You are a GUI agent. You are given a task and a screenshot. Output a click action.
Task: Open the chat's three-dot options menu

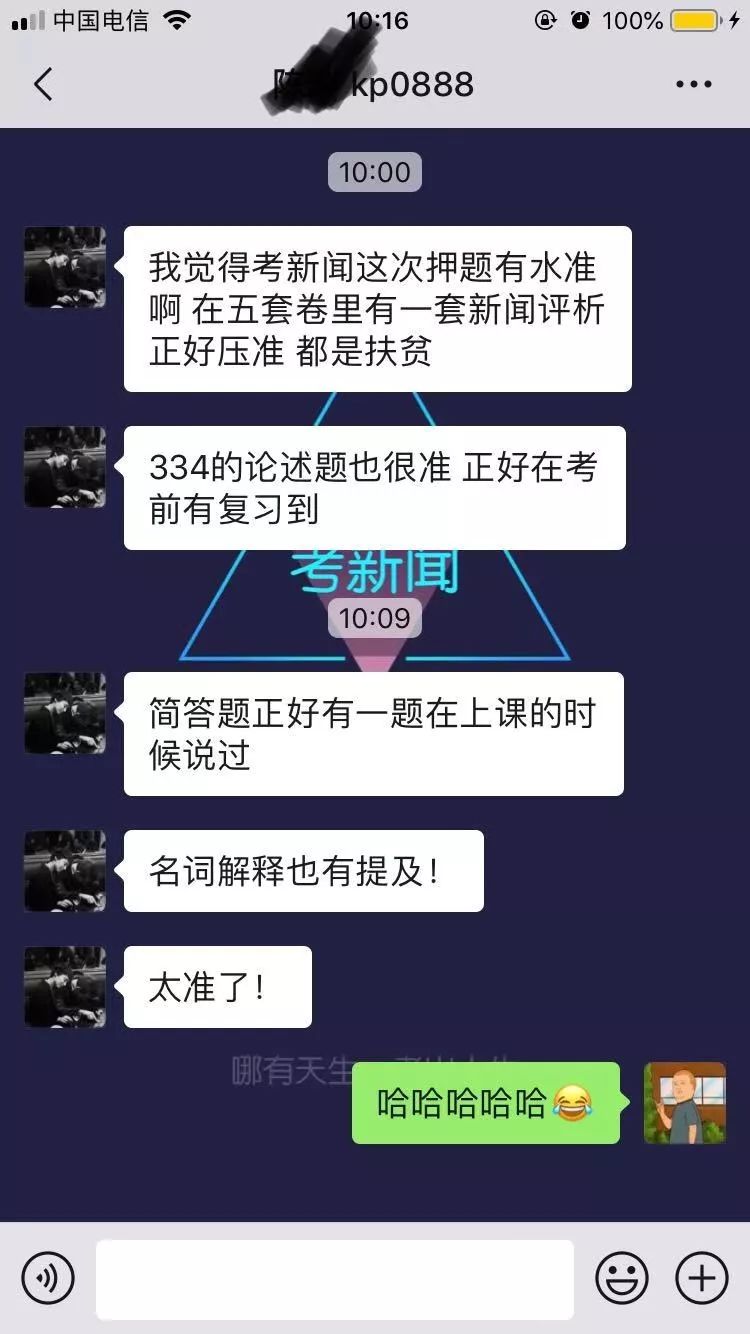(694, 85)
